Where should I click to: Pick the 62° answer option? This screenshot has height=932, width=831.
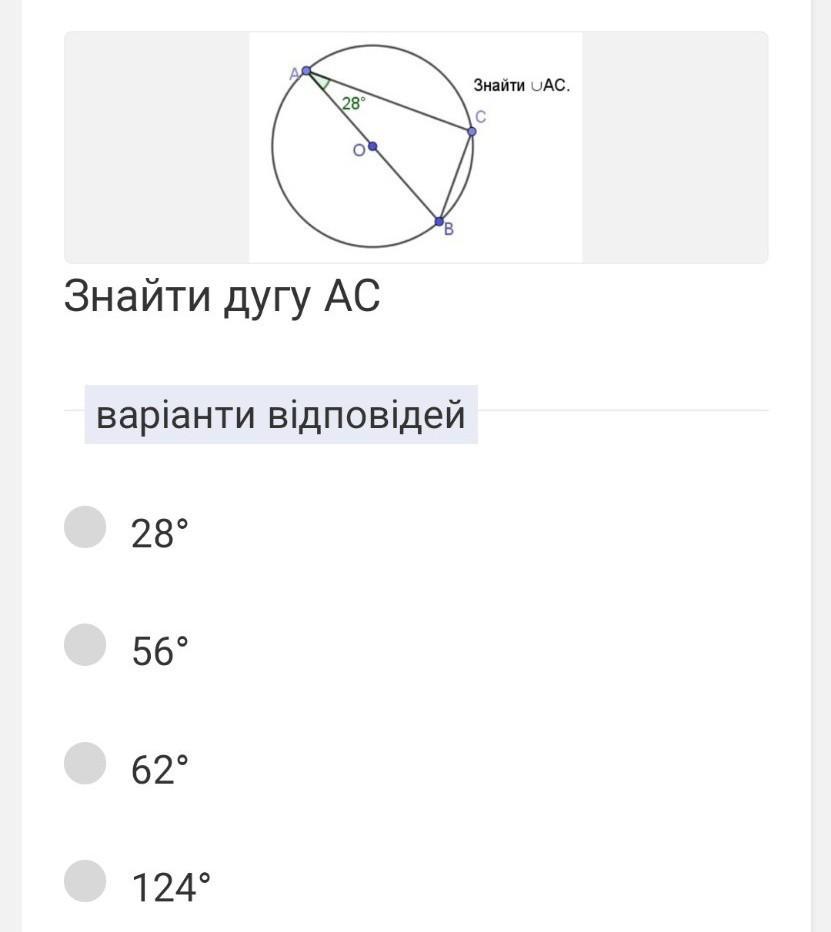tap(85, 764)
